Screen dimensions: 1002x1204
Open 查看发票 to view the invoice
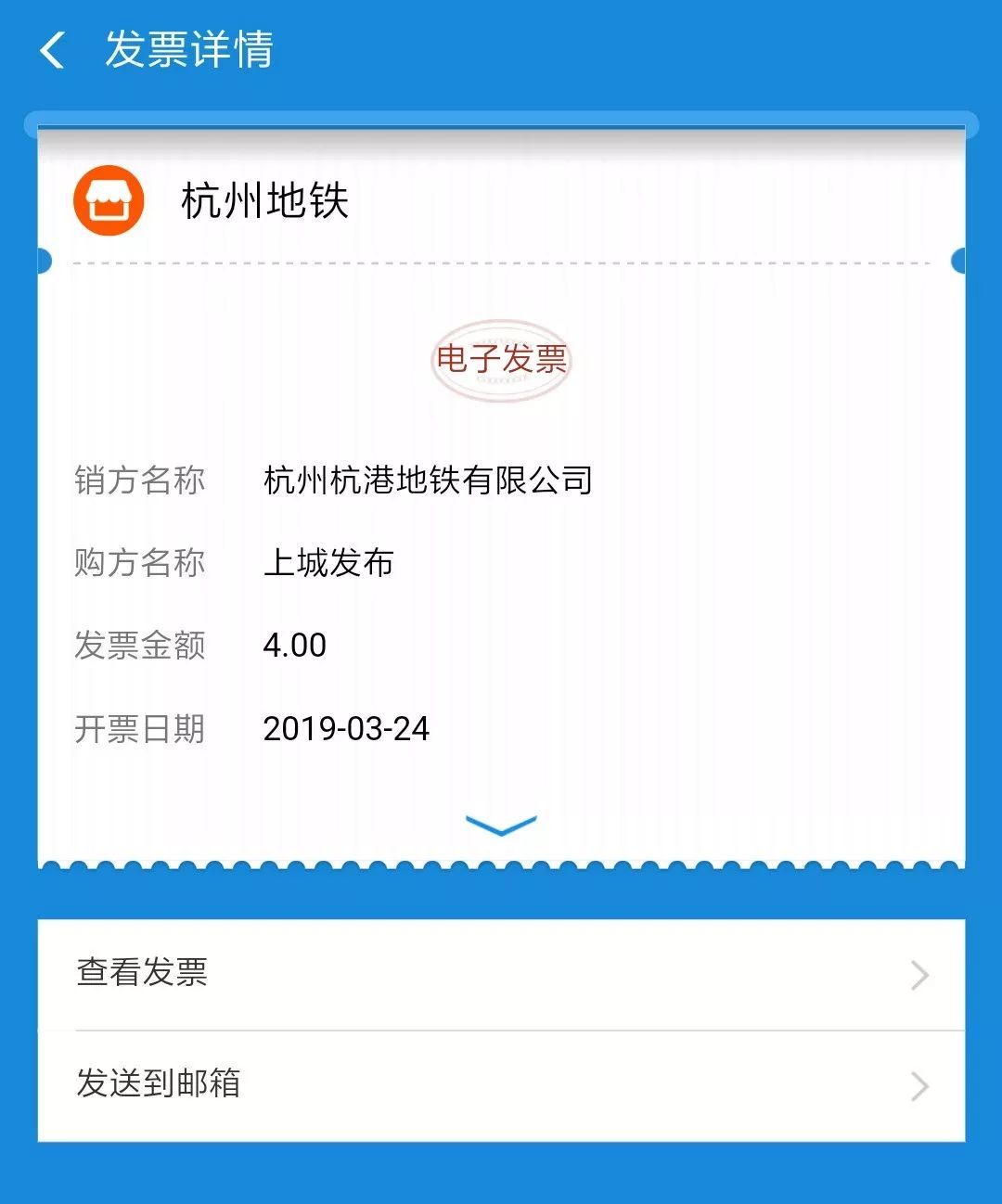pyautogui.click(x=143, y=975)
